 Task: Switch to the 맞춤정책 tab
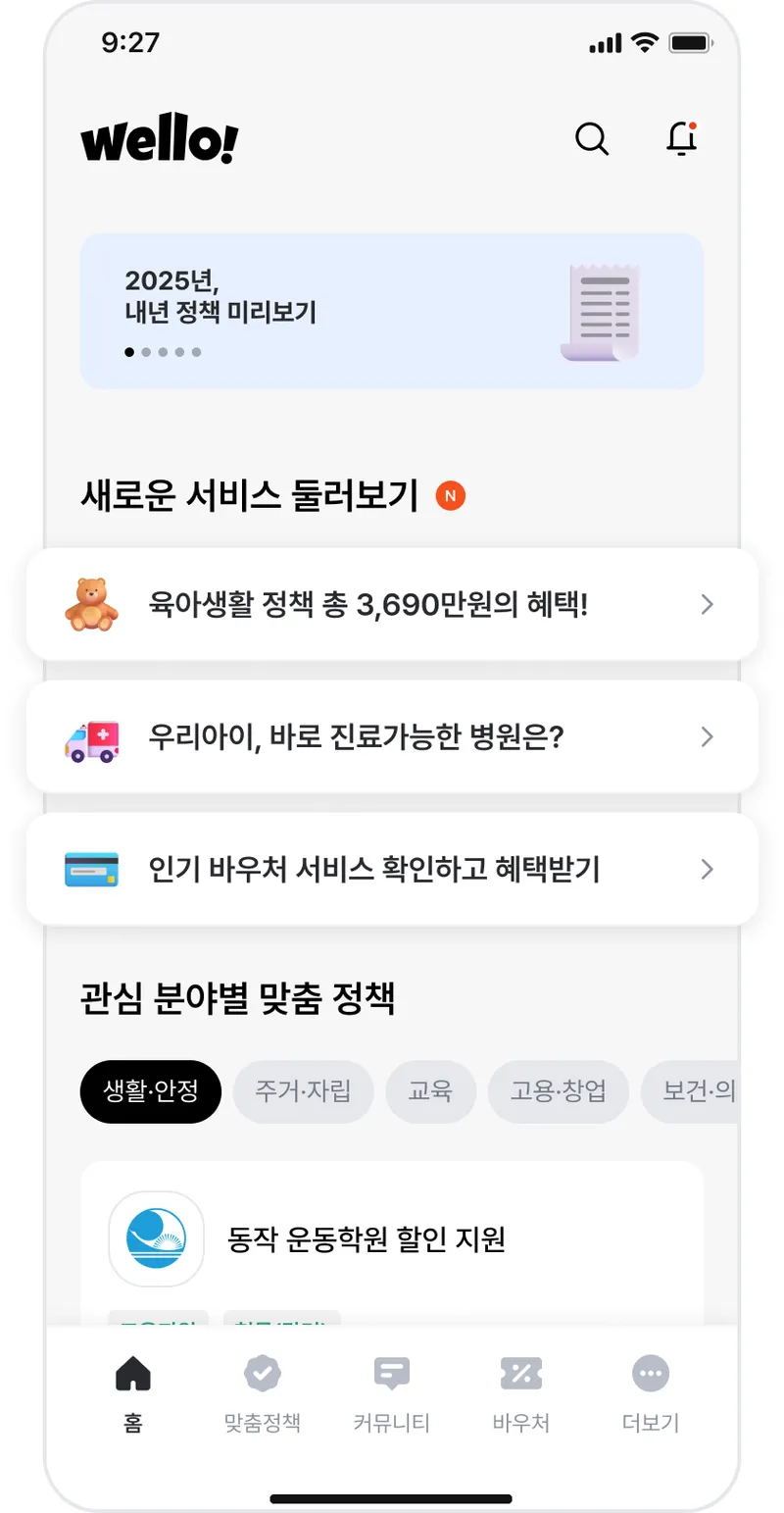[262, 1392]
